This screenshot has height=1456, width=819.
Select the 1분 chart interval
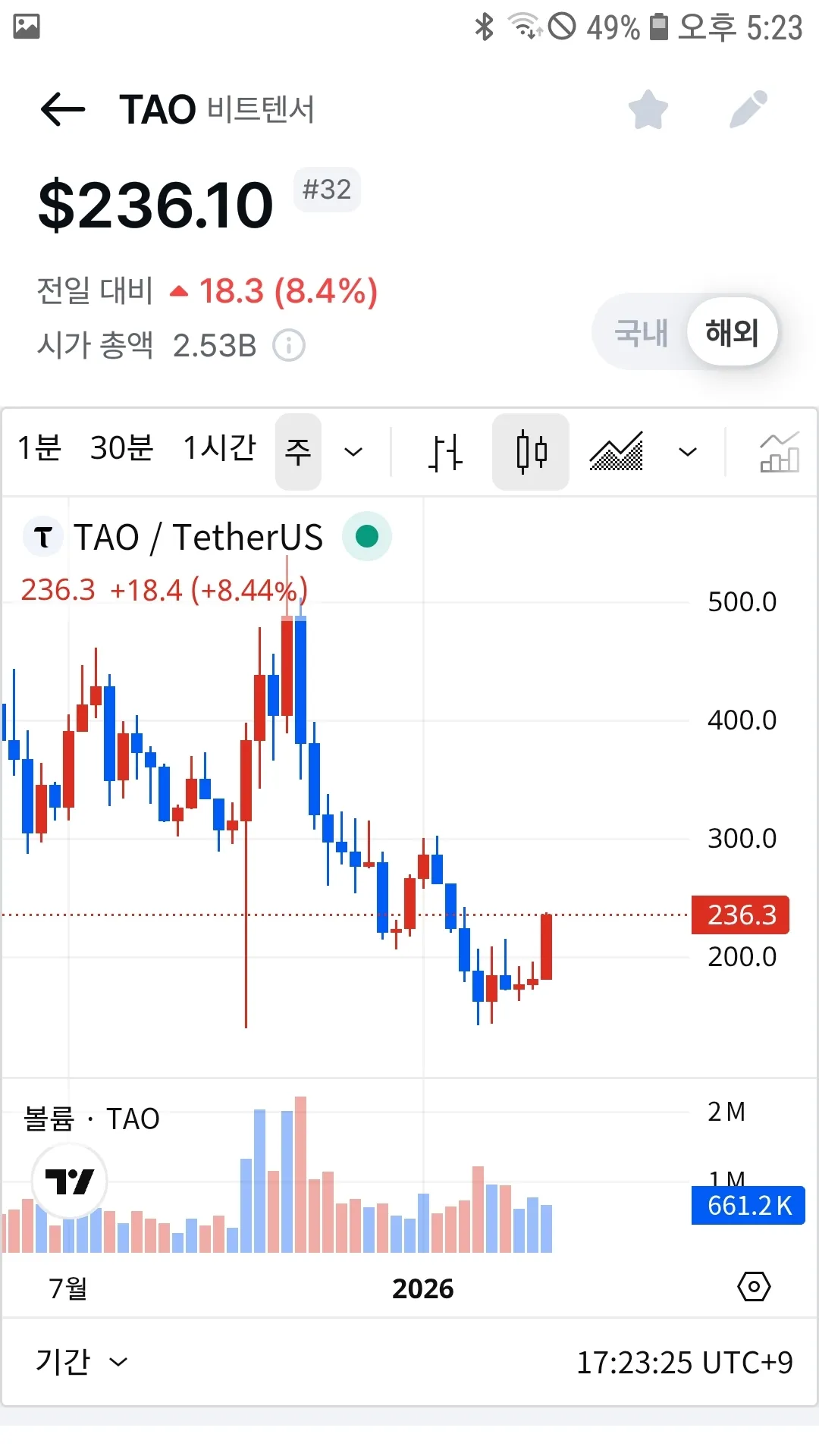(39, 448)
